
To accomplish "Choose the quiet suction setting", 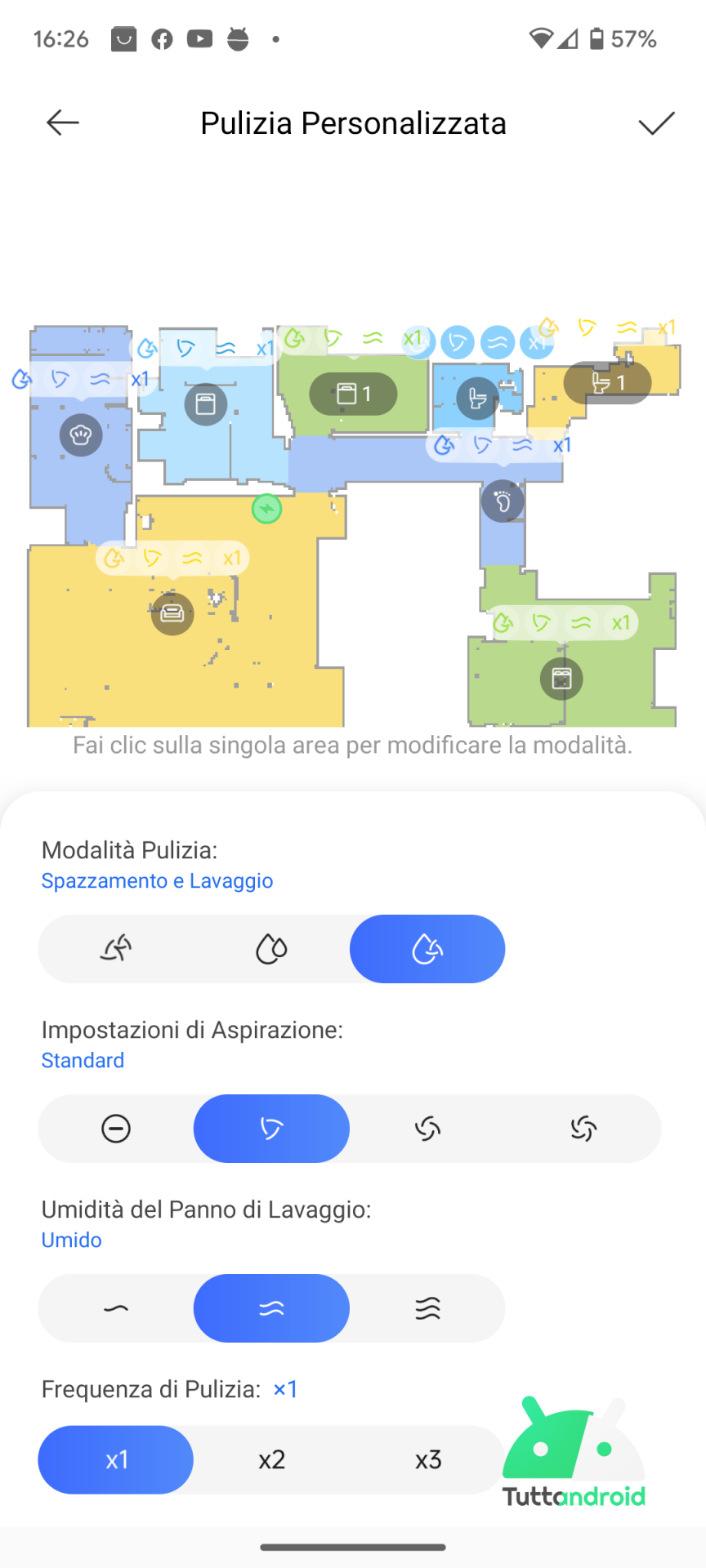I will point(116,1129).
